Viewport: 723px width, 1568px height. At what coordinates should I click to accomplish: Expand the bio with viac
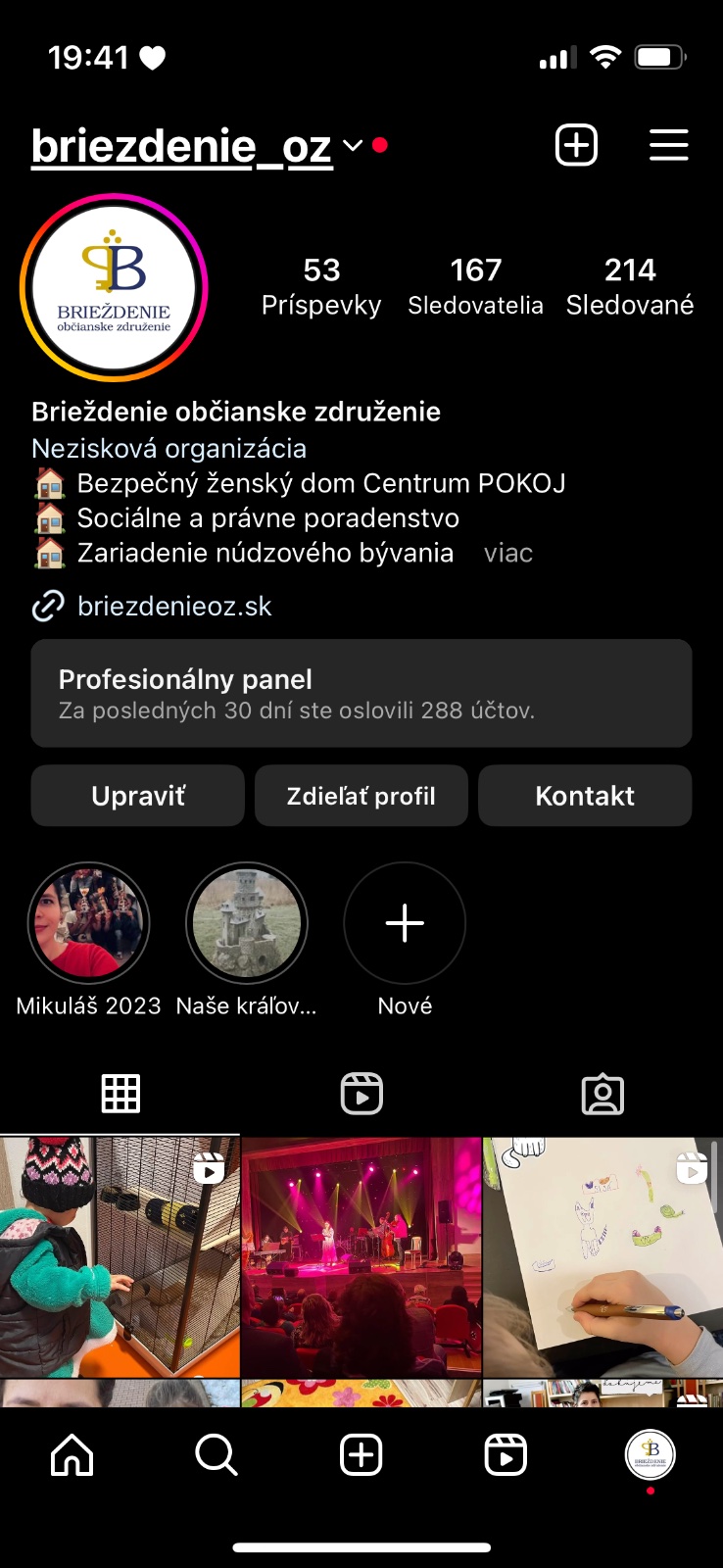[507, 553]
